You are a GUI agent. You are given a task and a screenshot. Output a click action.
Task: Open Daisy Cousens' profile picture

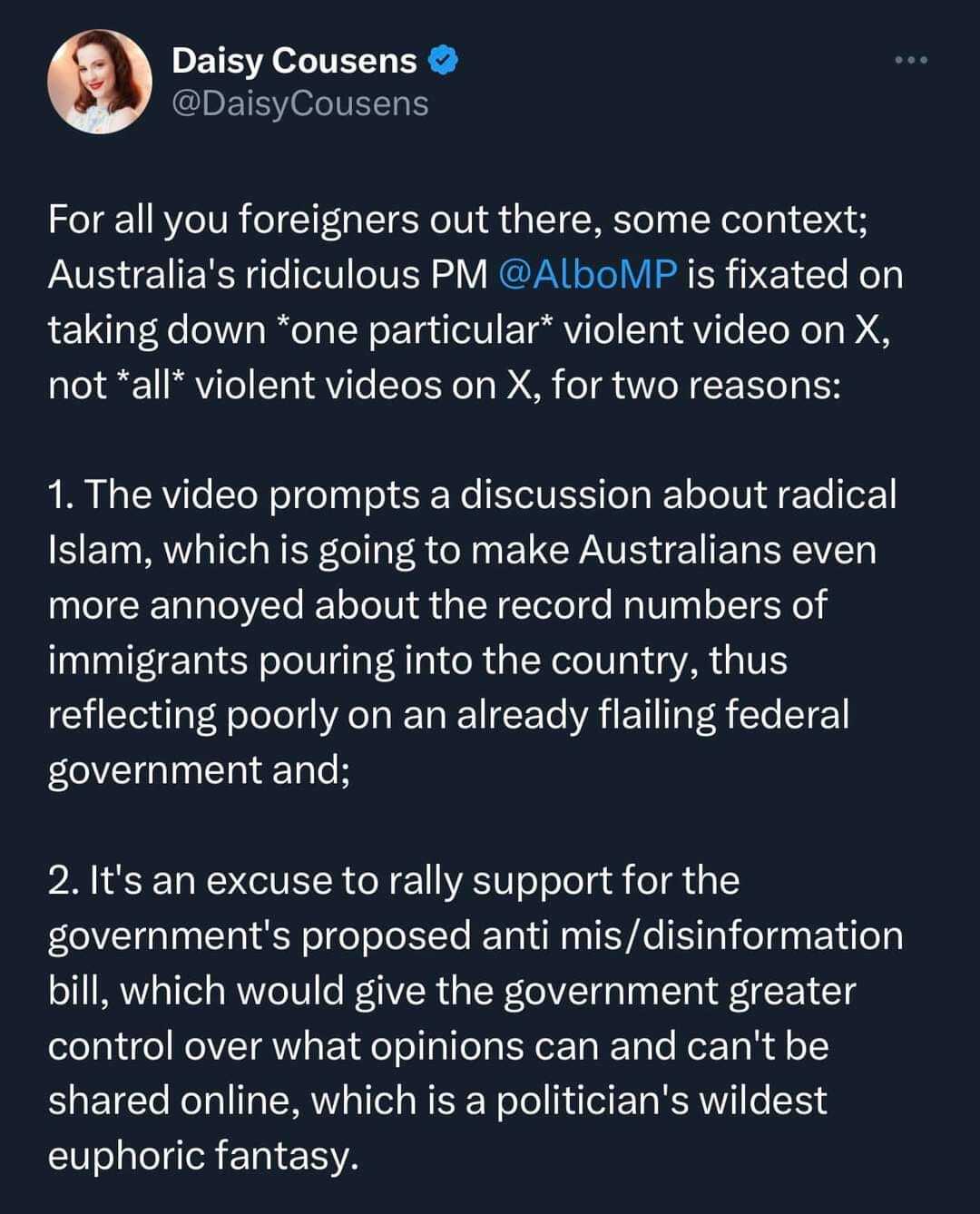[x=100, y=82]
